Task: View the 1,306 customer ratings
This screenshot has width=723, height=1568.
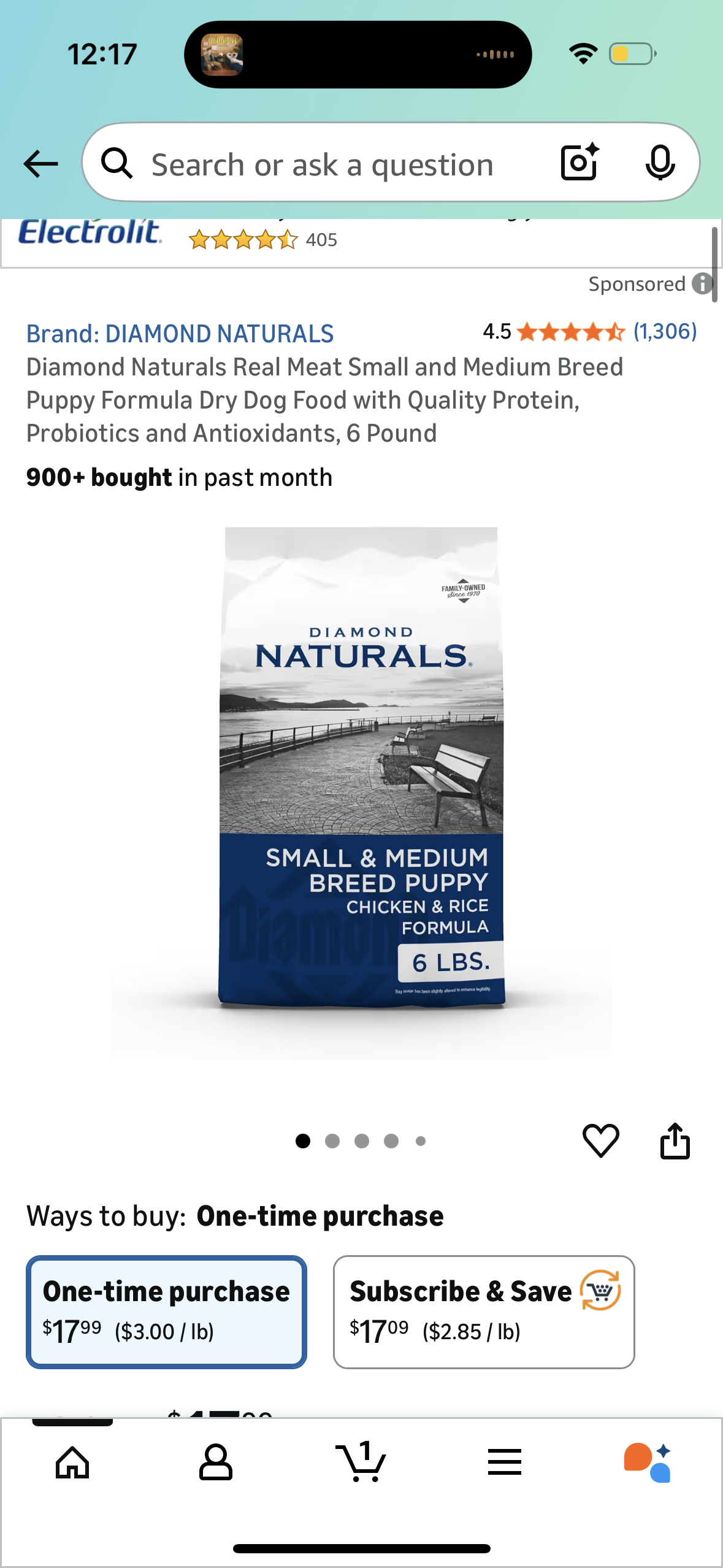Action: pos(665,332)
